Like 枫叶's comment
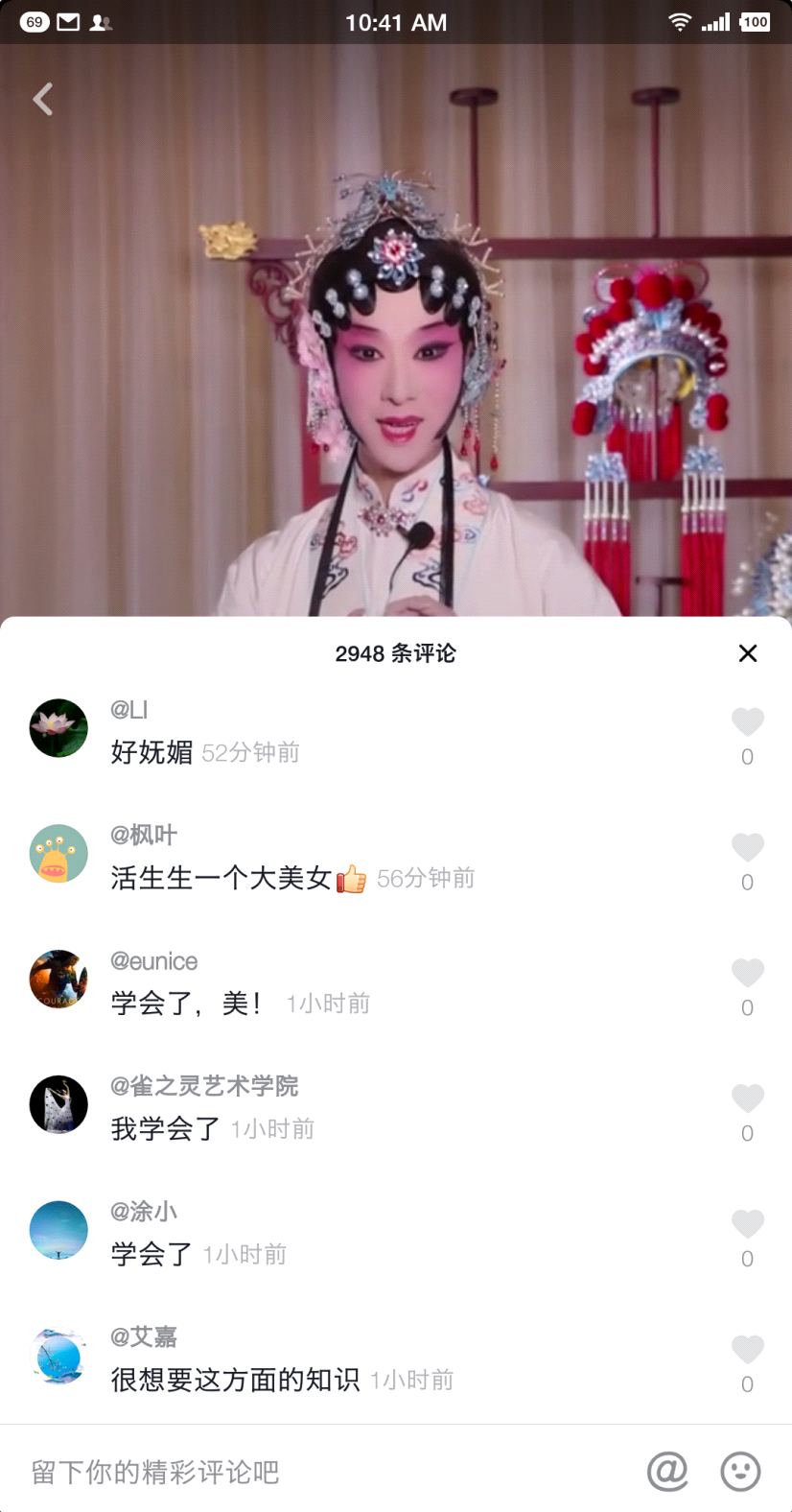792x1512 pixels. (747, 848)
